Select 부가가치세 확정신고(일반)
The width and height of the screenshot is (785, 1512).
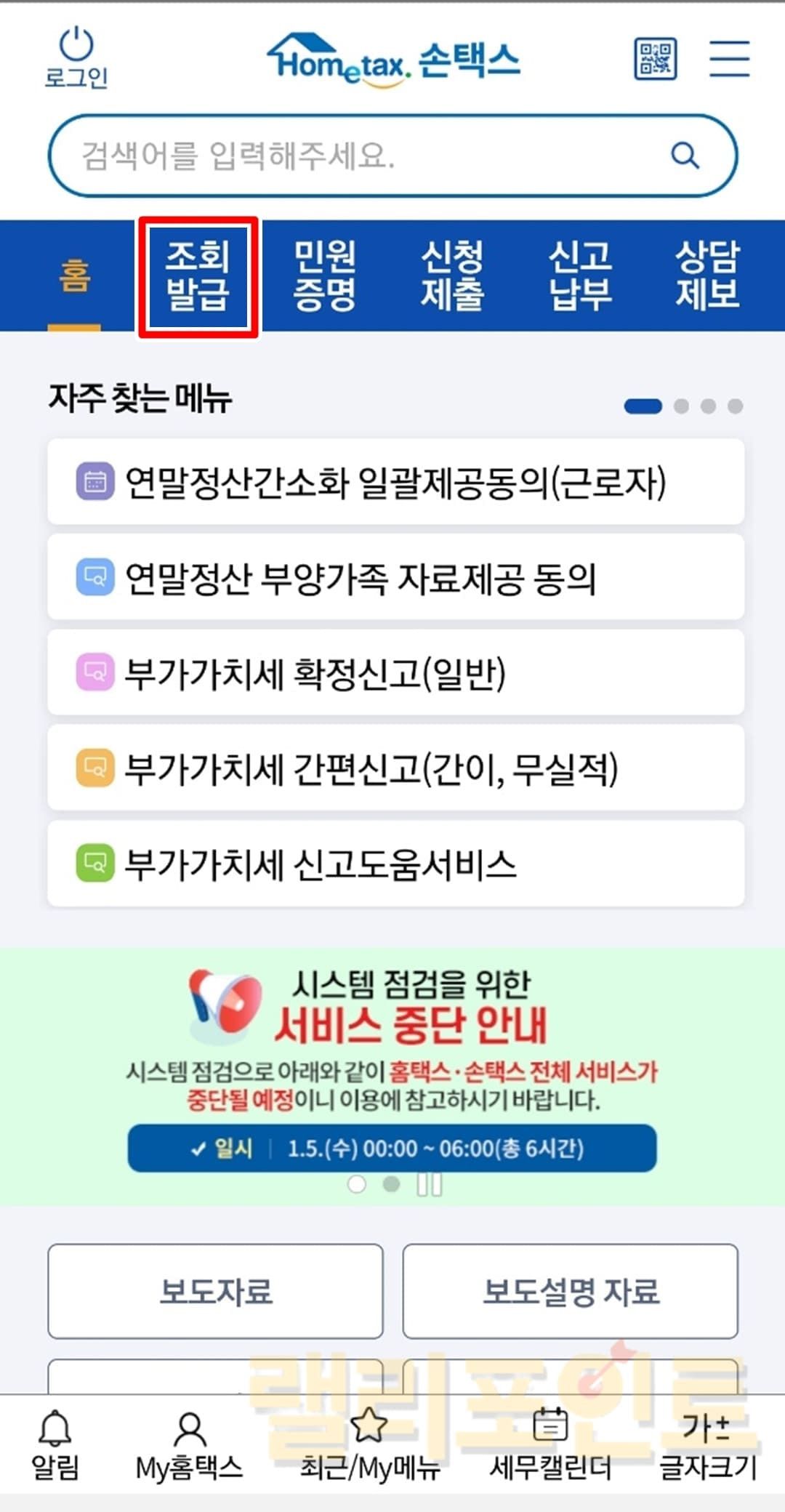tap(395, 673)
